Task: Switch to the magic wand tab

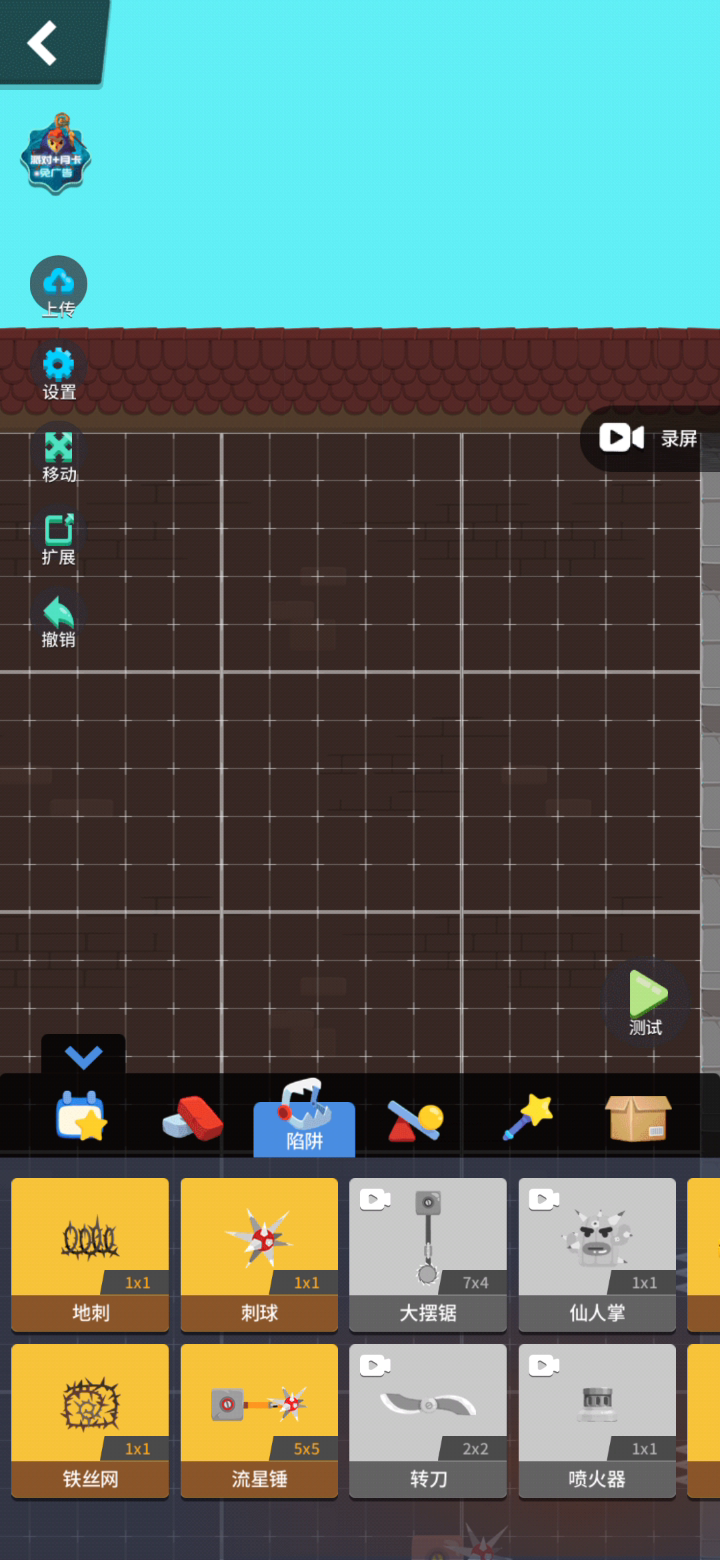Action: point(528,1117)
